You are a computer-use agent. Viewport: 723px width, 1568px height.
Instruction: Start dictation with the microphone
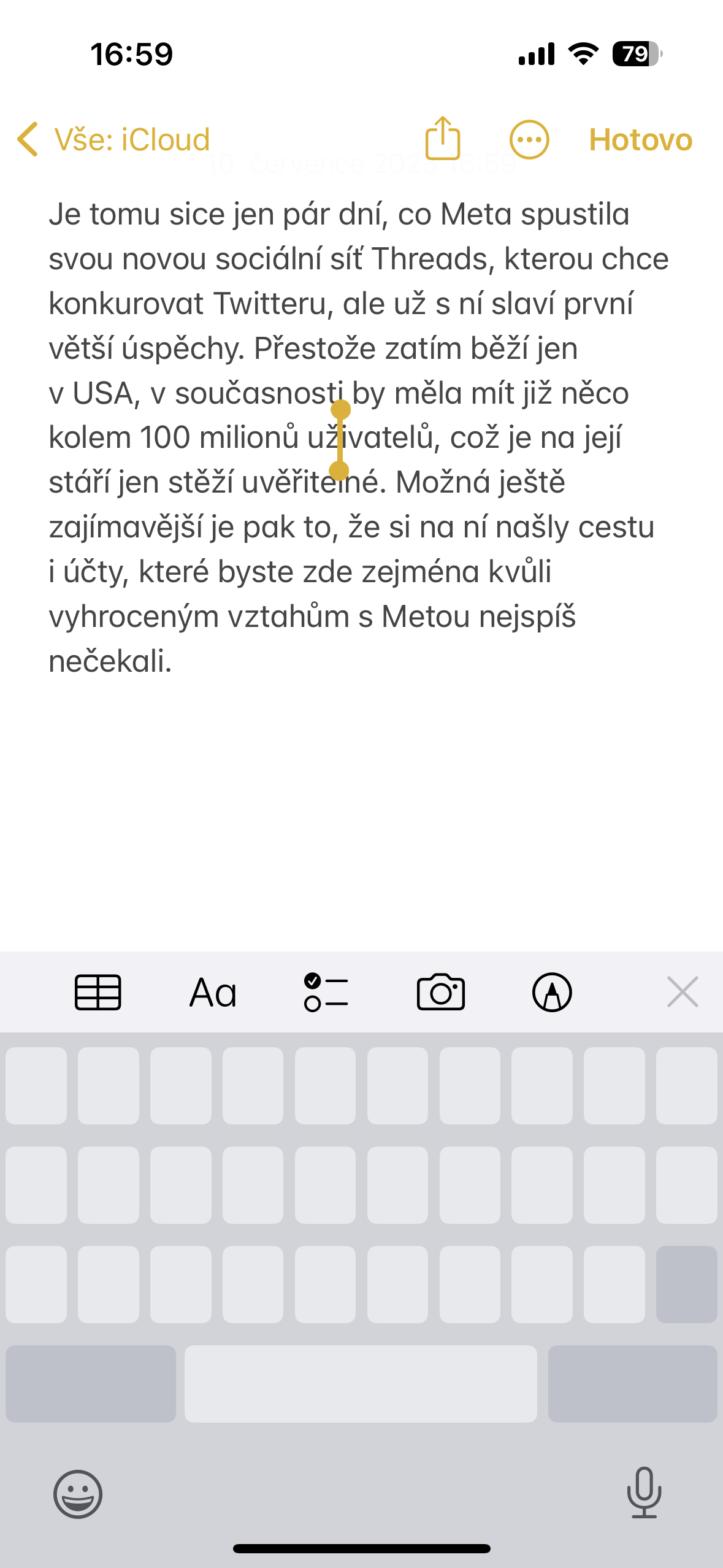(x=644, y=1493)
